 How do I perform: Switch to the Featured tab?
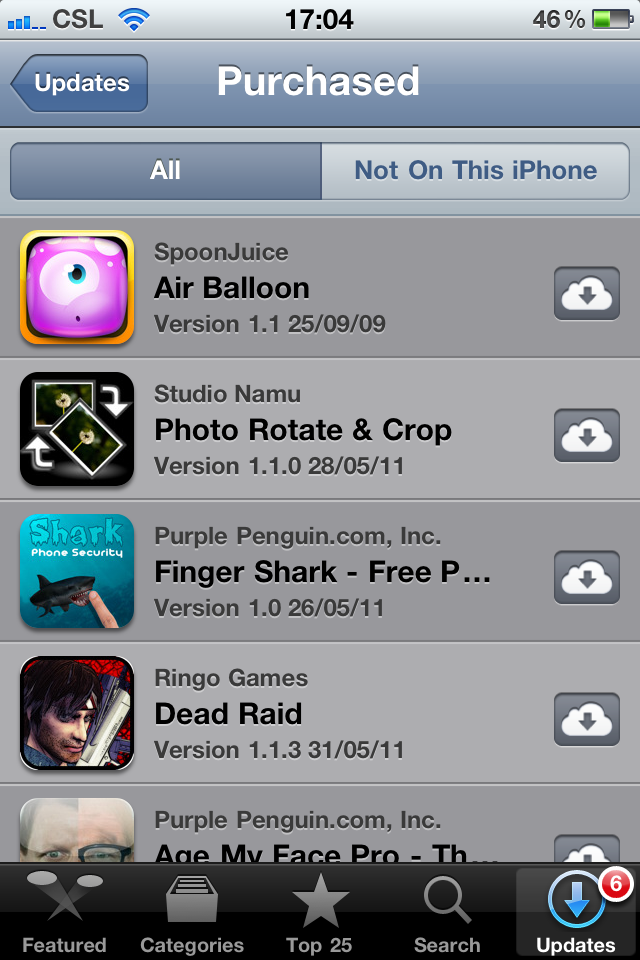(x=64, y=914)
